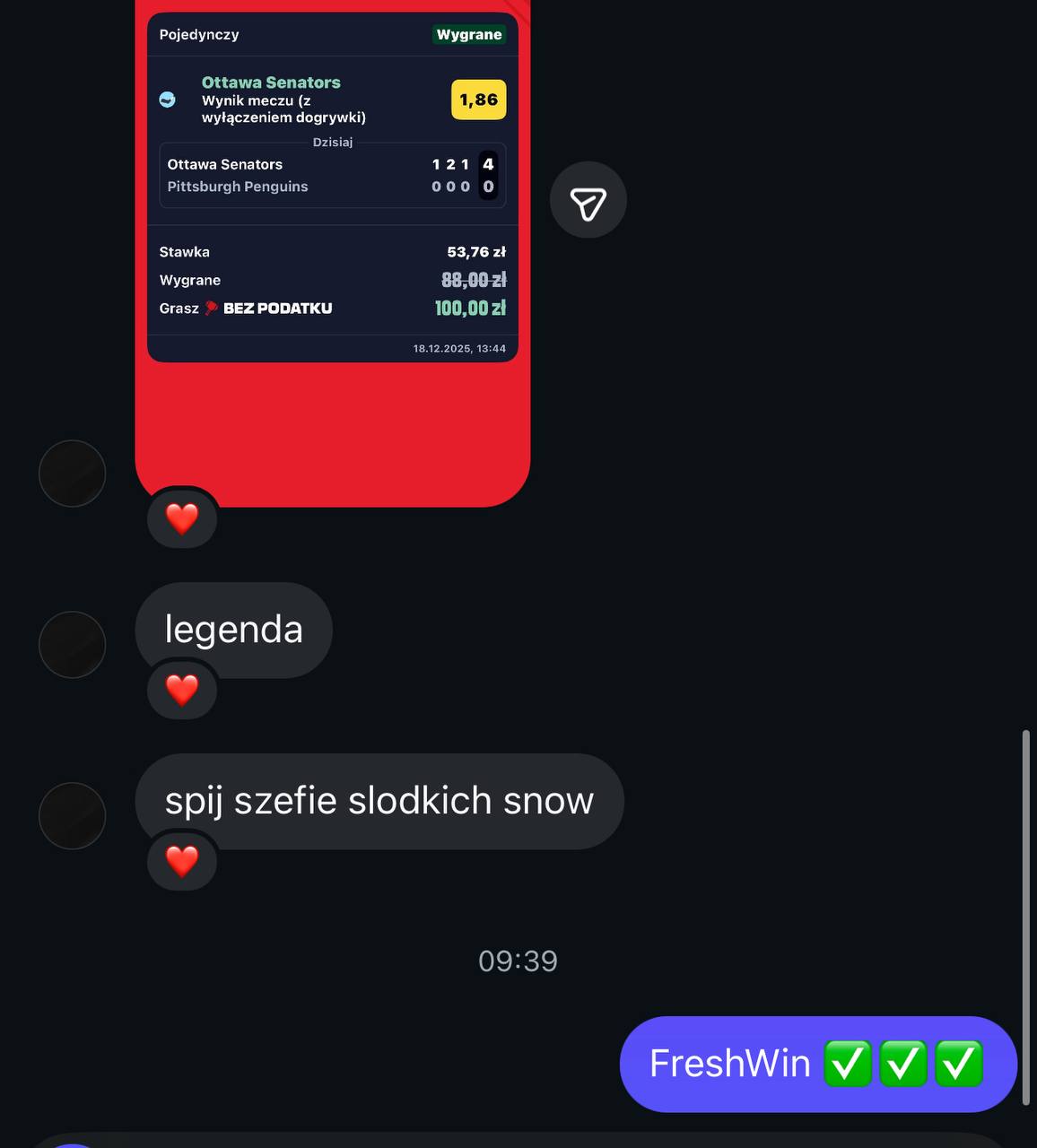The image size is (1037, 1148).
Task: Tap the heart under "spij szefie slodkich snow"
Action: click(182, 861)
